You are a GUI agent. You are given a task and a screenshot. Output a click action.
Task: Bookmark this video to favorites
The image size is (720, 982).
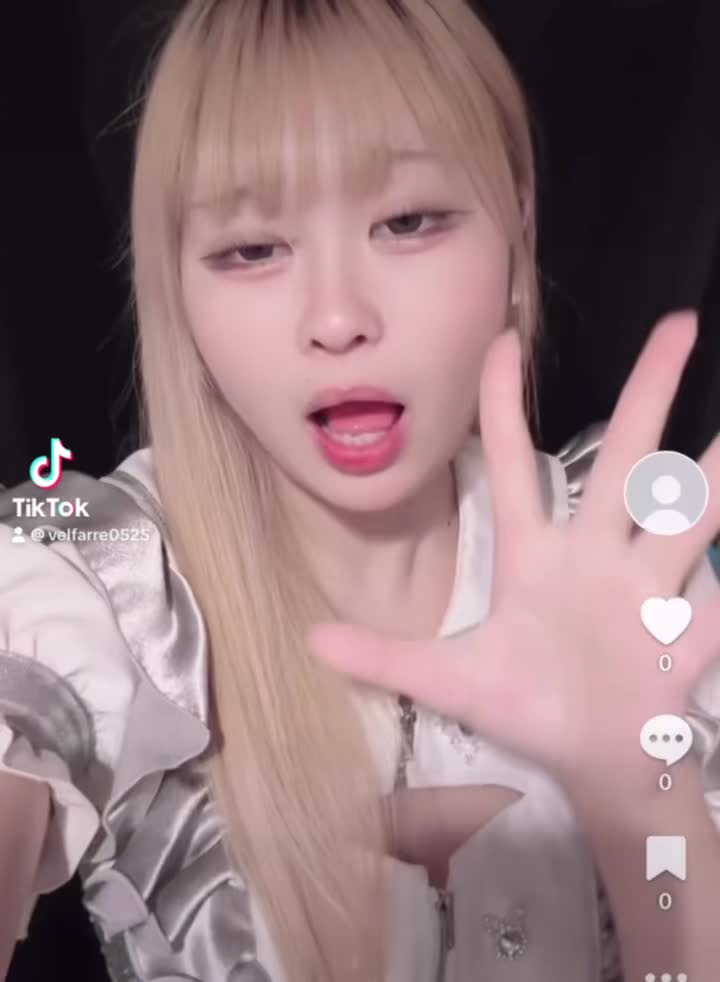coord(665,858)
